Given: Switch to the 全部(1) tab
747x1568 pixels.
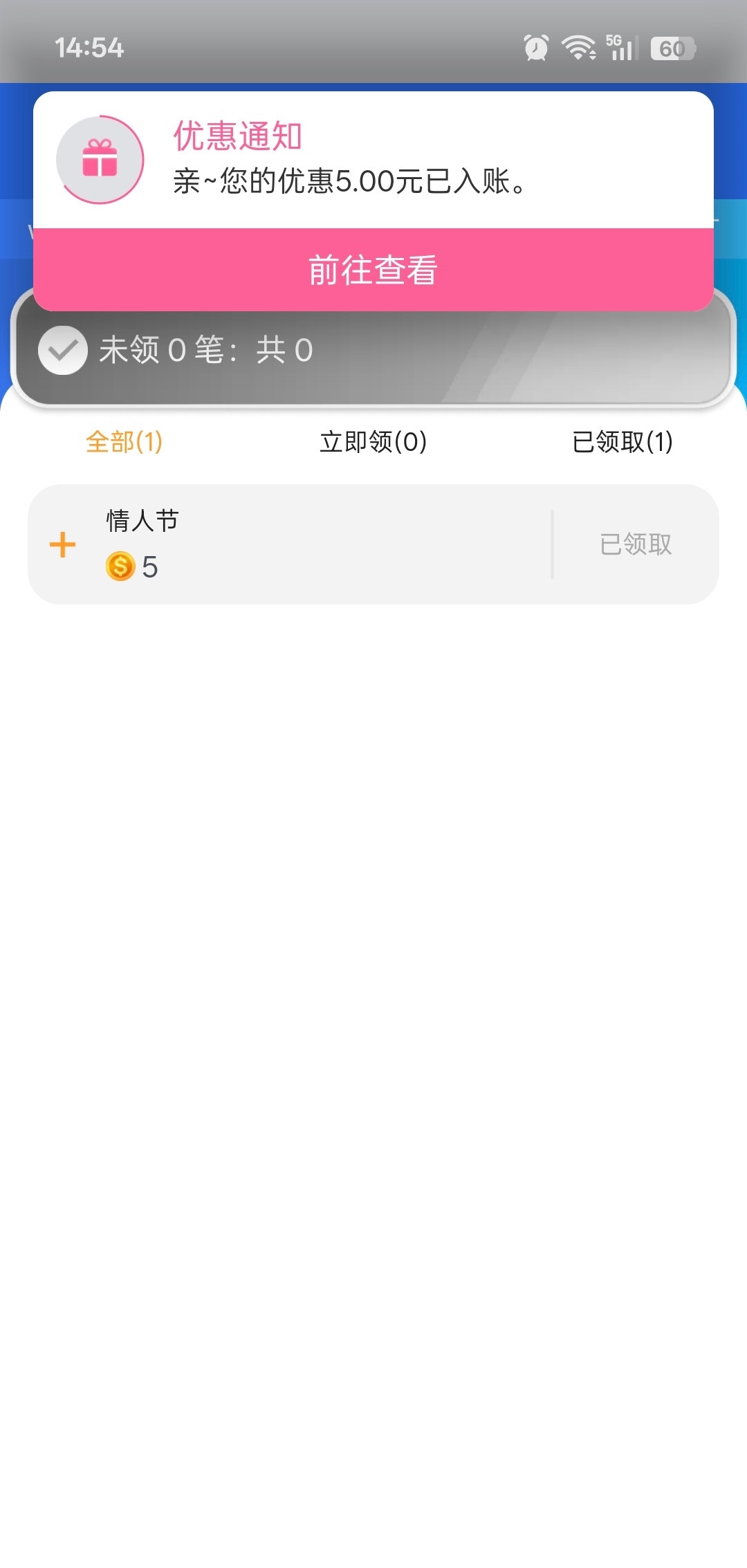Looking at the screenshot, I should pos(124,441).
